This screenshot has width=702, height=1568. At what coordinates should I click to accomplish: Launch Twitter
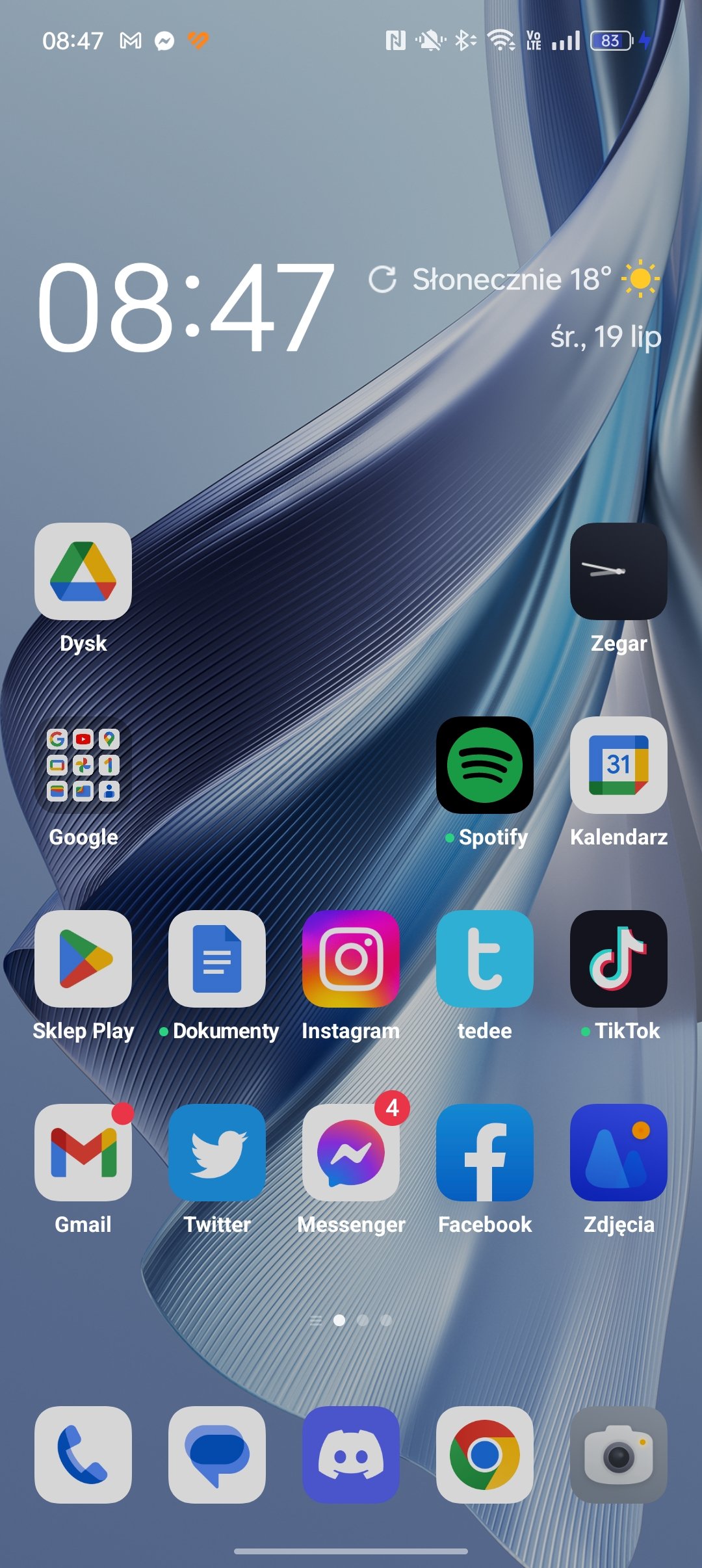(x=217, y=1152)
